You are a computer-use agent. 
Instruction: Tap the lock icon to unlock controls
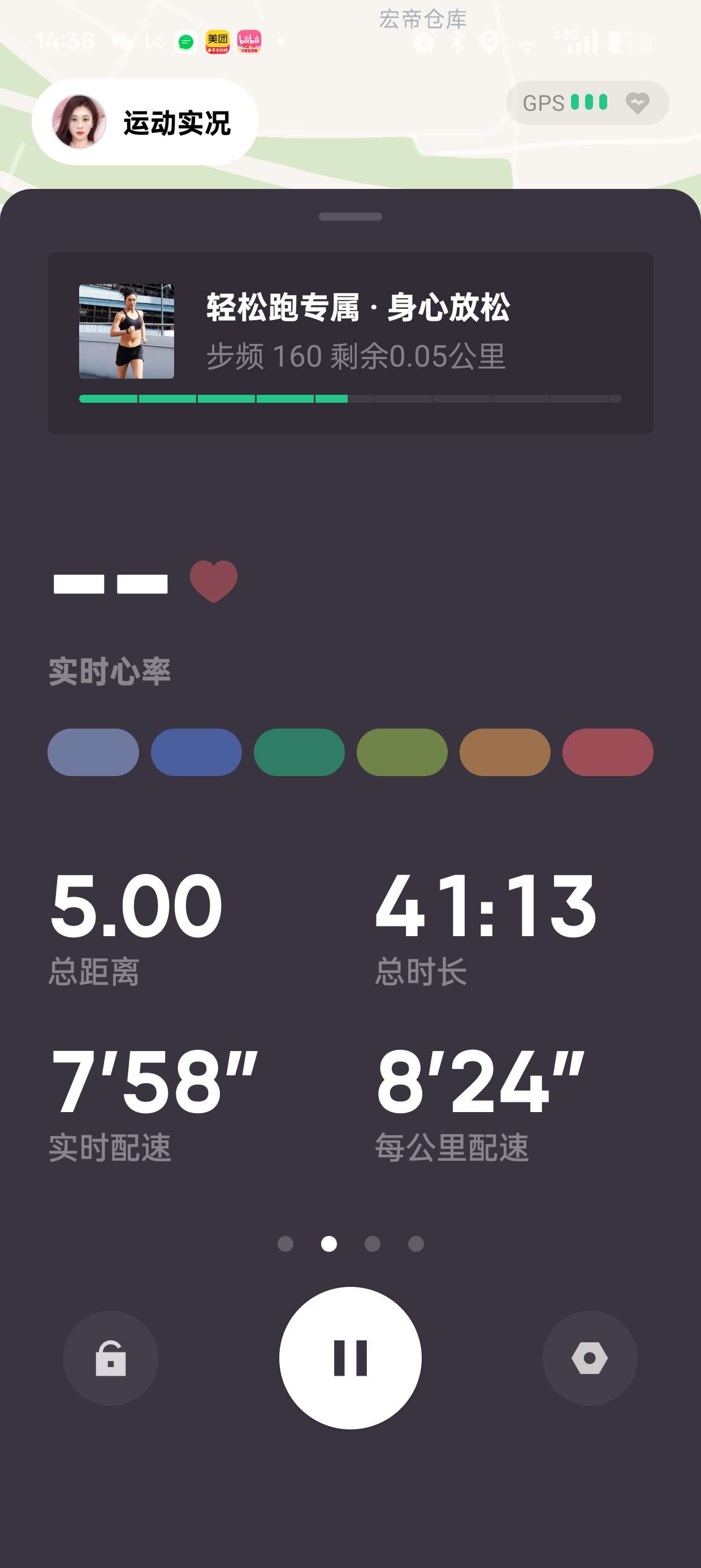[110, 1358]
